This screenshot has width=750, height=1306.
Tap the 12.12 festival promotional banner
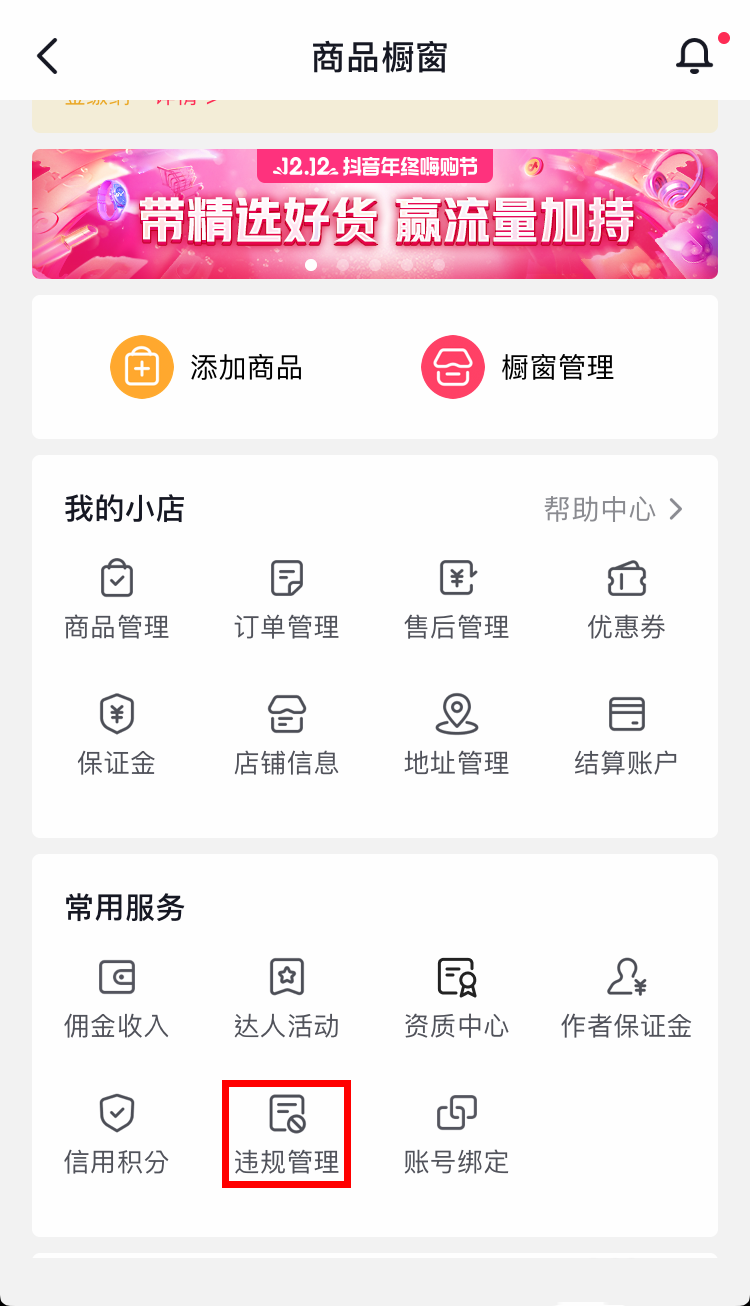(x=375, y=214)
